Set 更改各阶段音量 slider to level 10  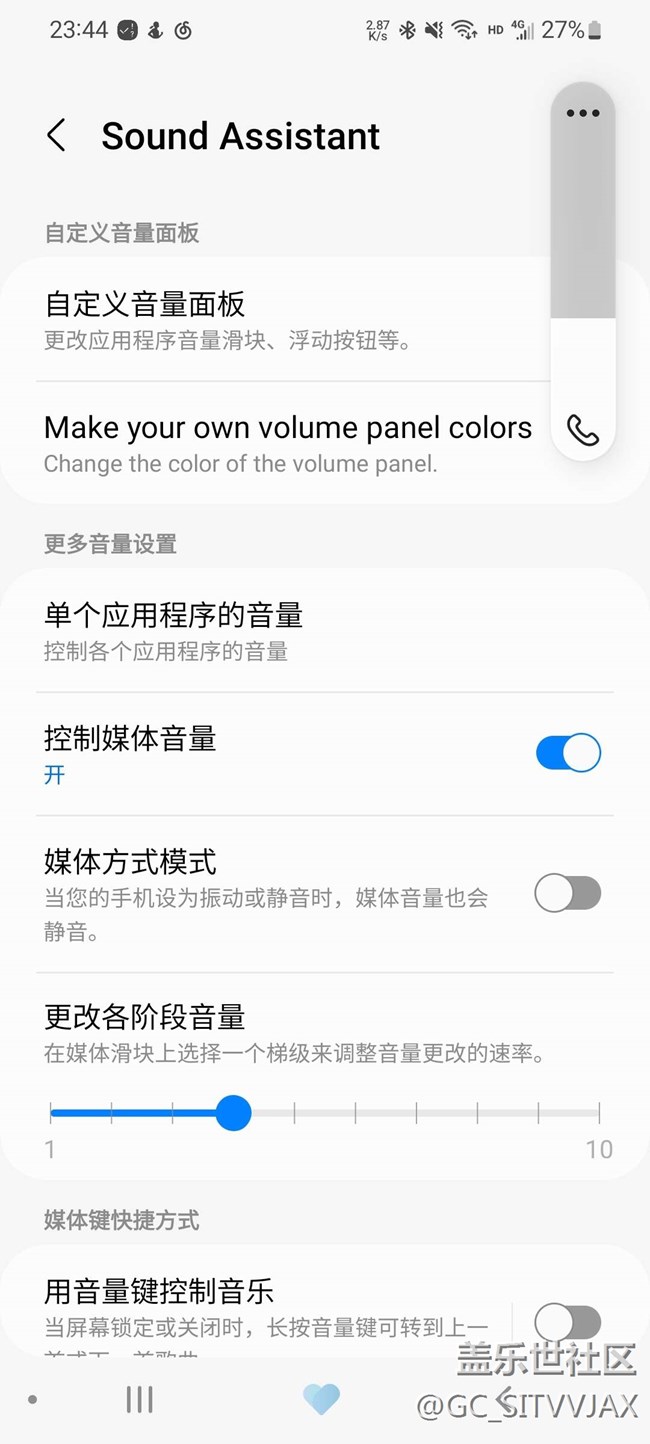[599, 1112]
